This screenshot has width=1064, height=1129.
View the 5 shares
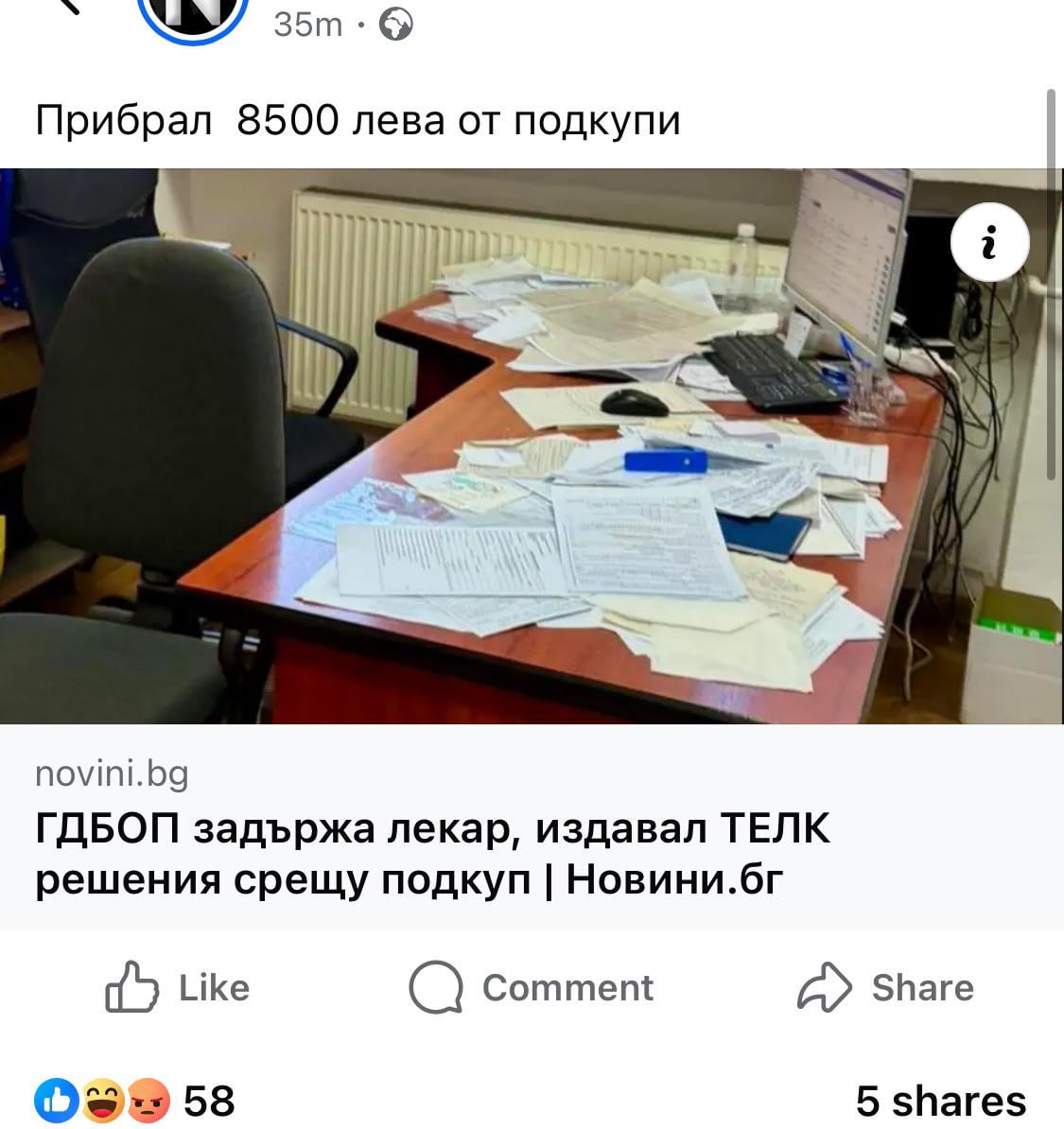click(x=940, y=1102)
